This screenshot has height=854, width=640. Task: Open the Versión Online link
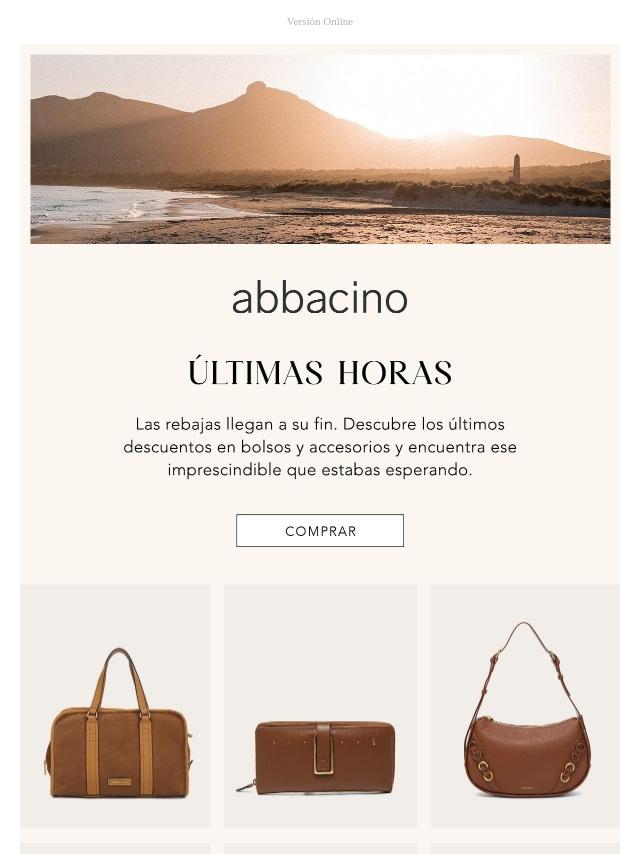[x=319, y=21]
